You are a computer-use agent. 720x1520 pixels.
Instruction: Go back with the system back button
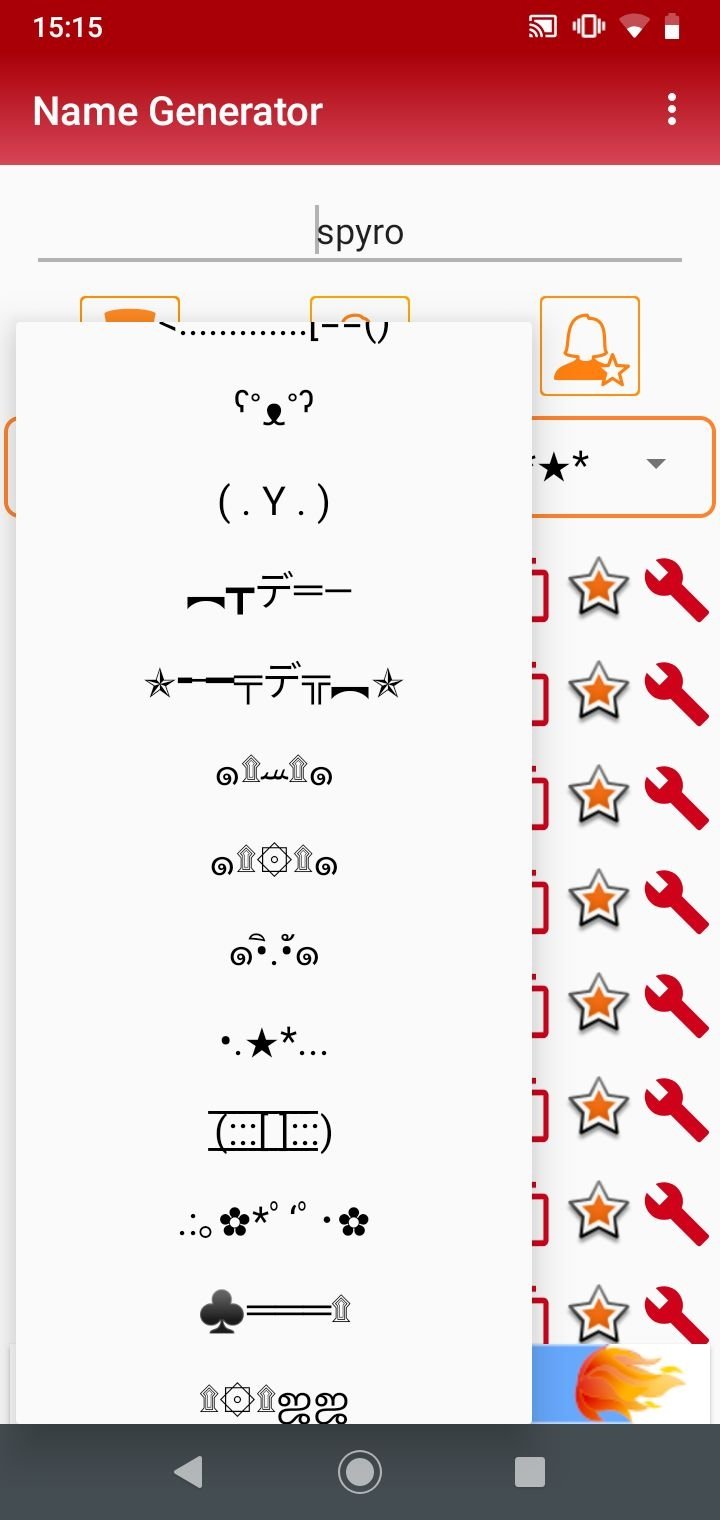point(188,1471)
